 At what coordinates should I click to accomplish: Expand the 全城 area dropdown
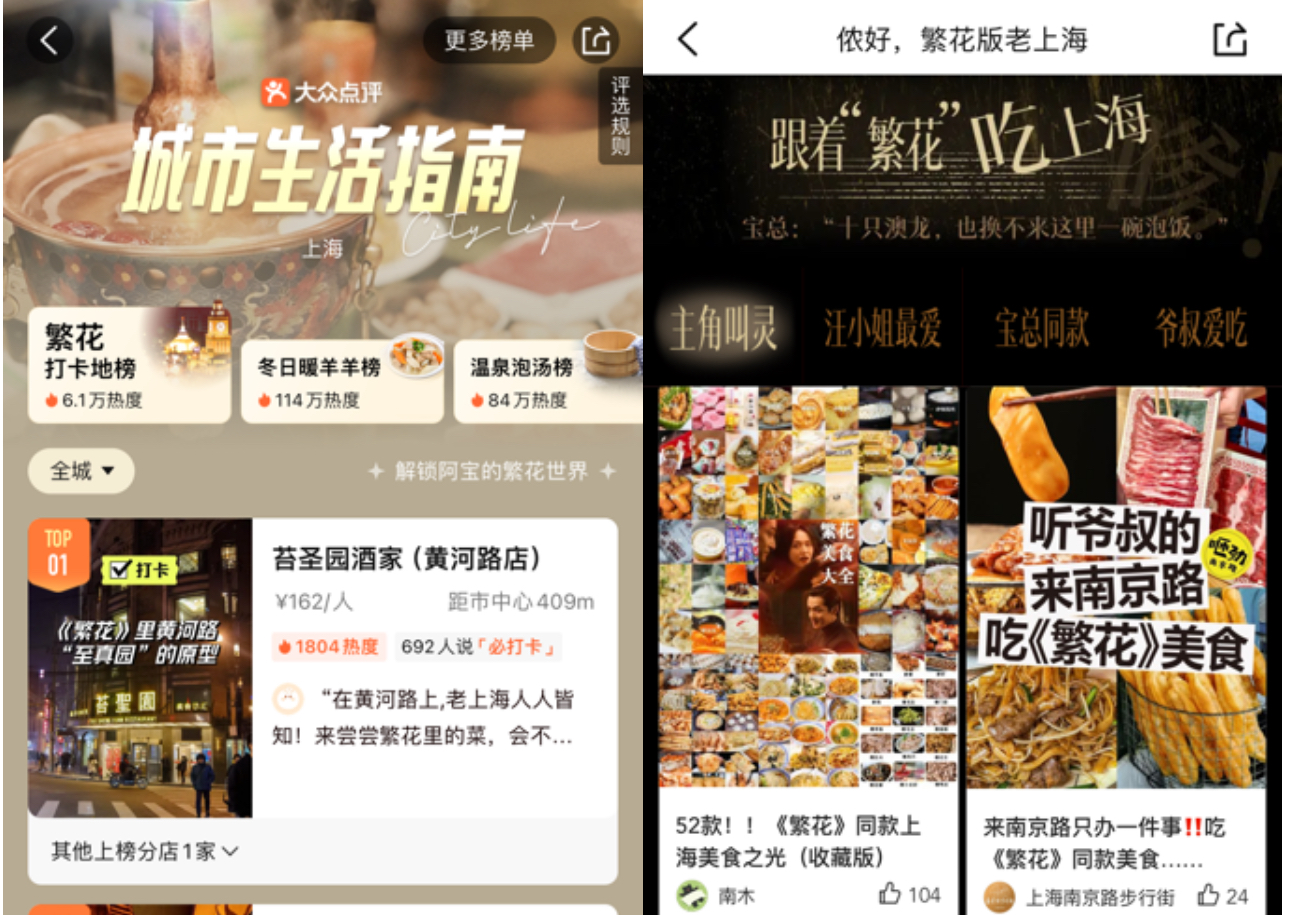(x=81, y=470)
